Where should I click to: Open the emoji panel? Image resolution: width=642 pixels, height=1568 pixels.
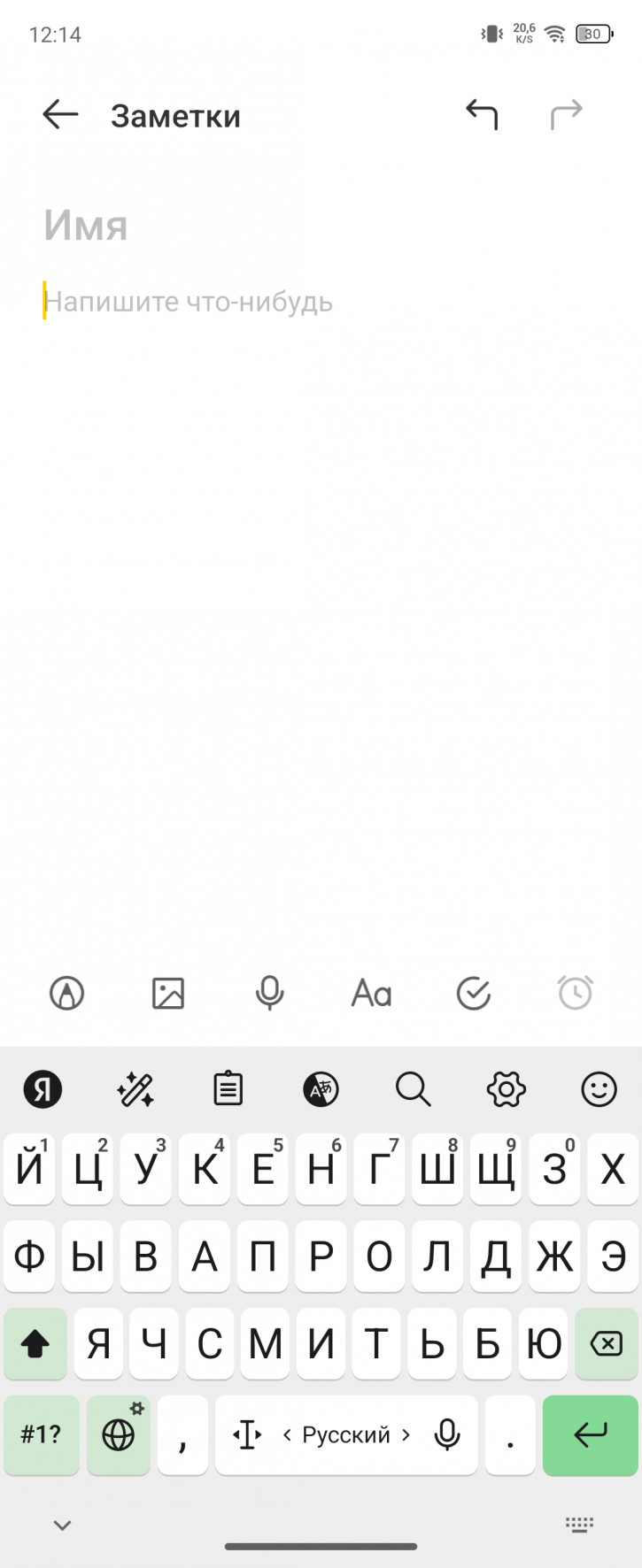(x=599, y=1089)
